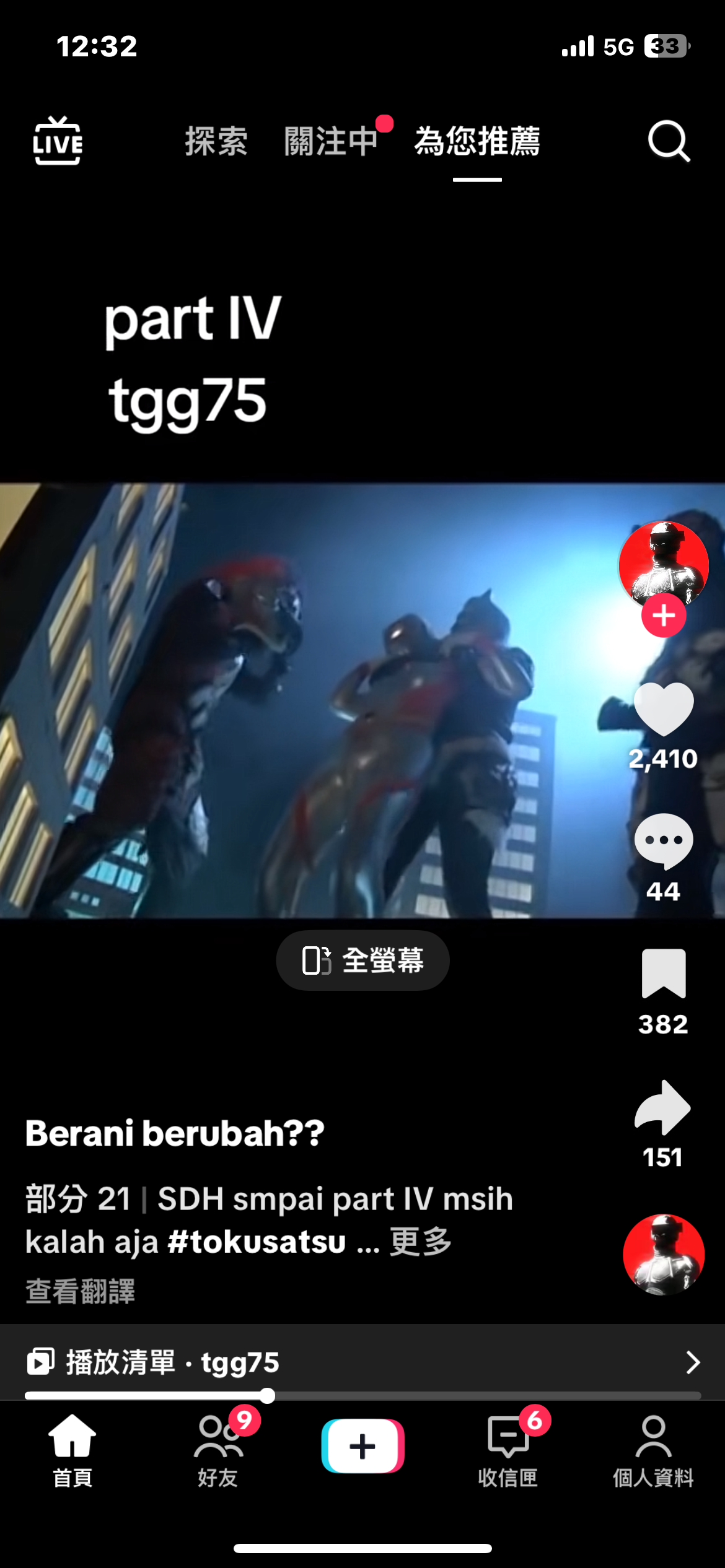This screenshot has width=725, height=1568.
Task: Switch to the 探索 tab
Action: [216, 141]
